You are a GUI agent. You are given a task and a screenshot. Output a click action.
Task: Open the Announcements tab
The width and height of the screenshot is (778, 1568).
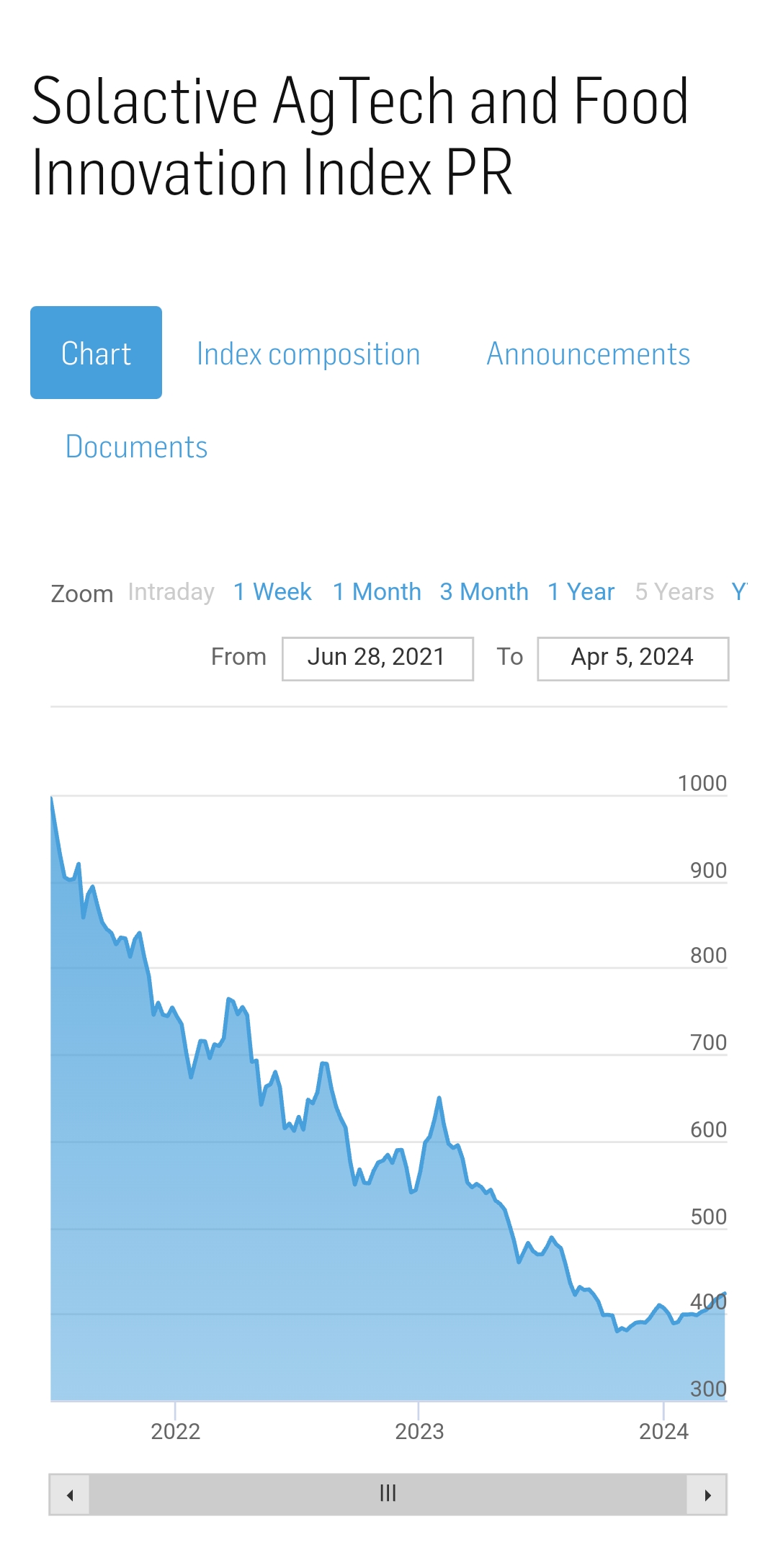[588, 354]
